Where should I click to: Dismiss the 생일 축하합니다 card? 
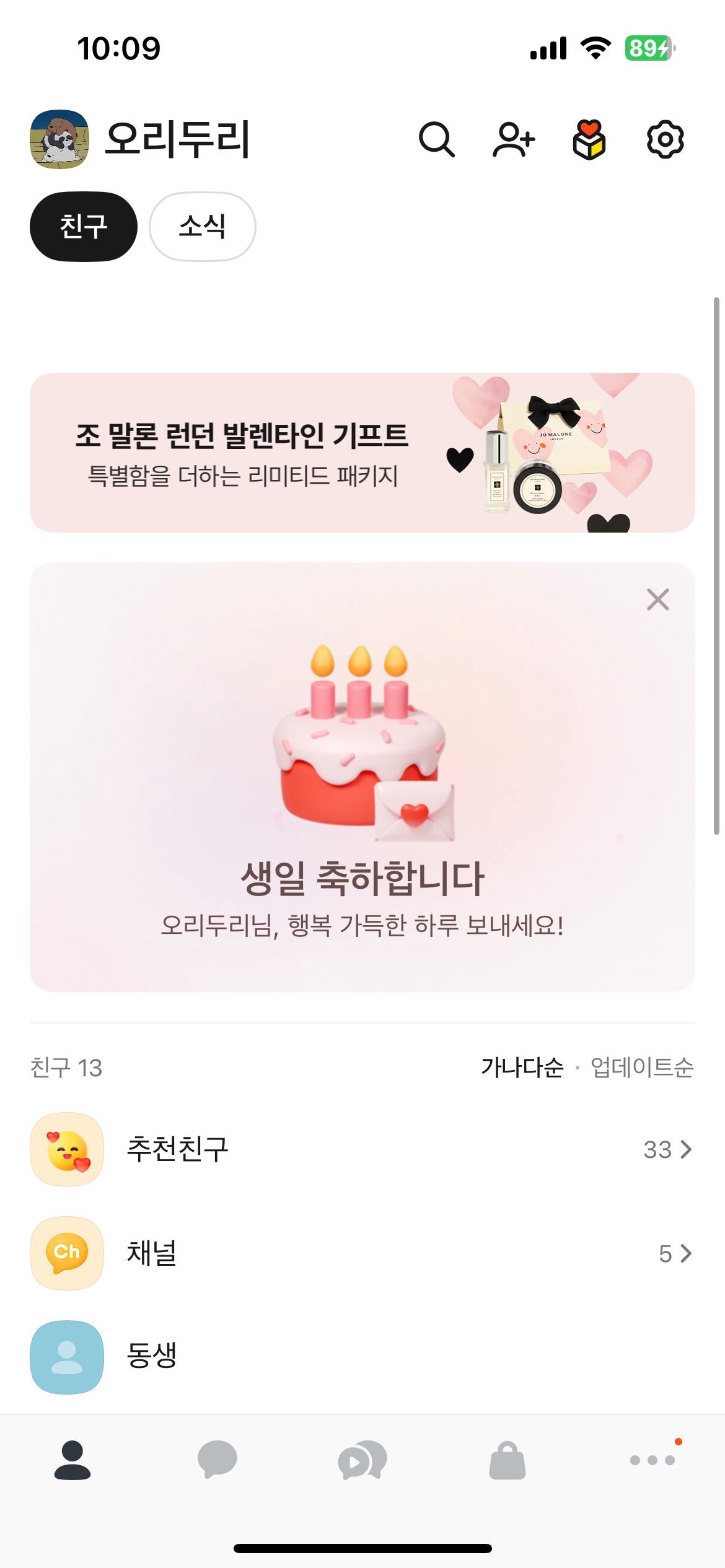(x=657, y=599)
